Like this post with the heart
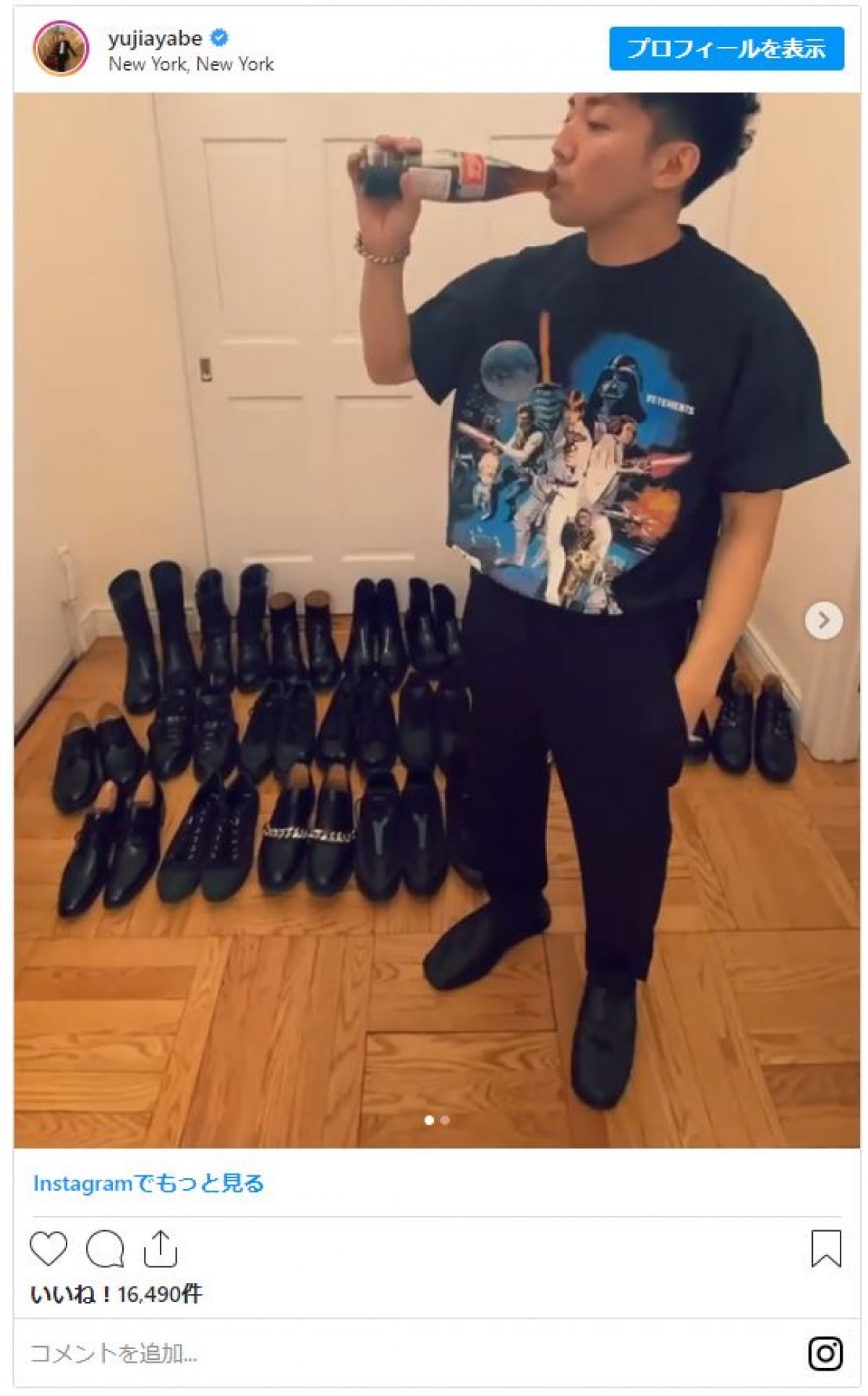The width and height of the screenshot is (868, 1396). point(48,1248)
